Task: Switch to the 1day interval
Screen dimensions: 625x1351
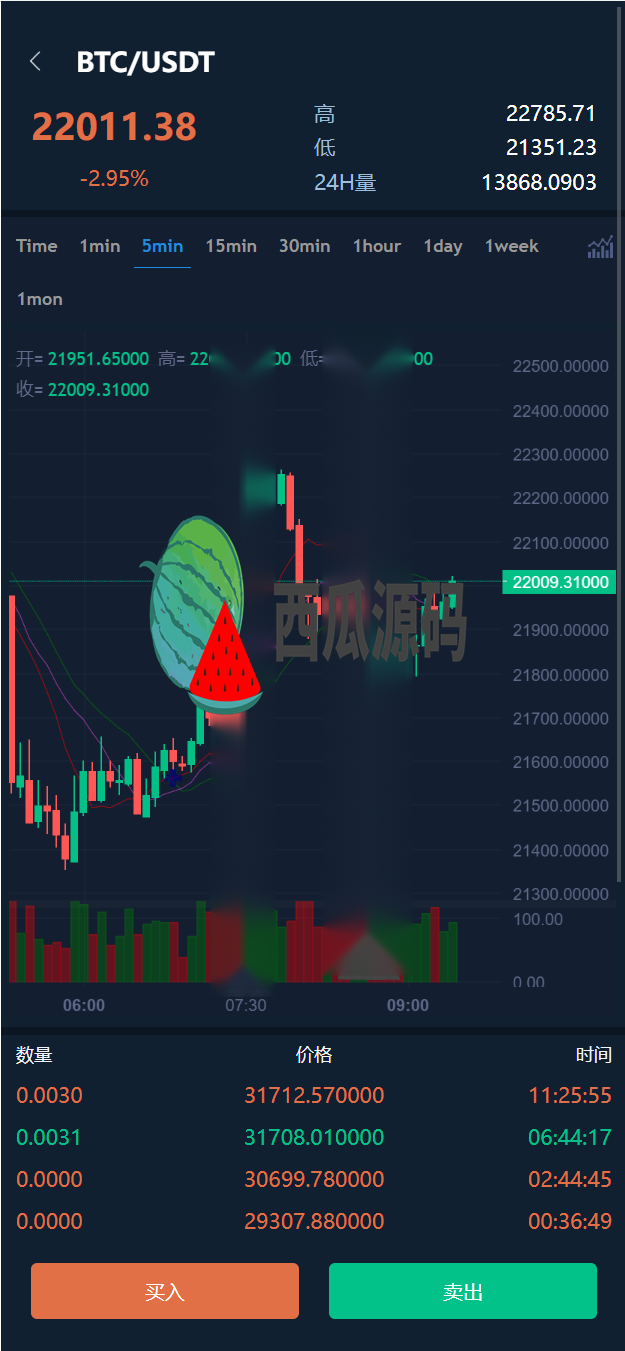Action: [442, 246]
